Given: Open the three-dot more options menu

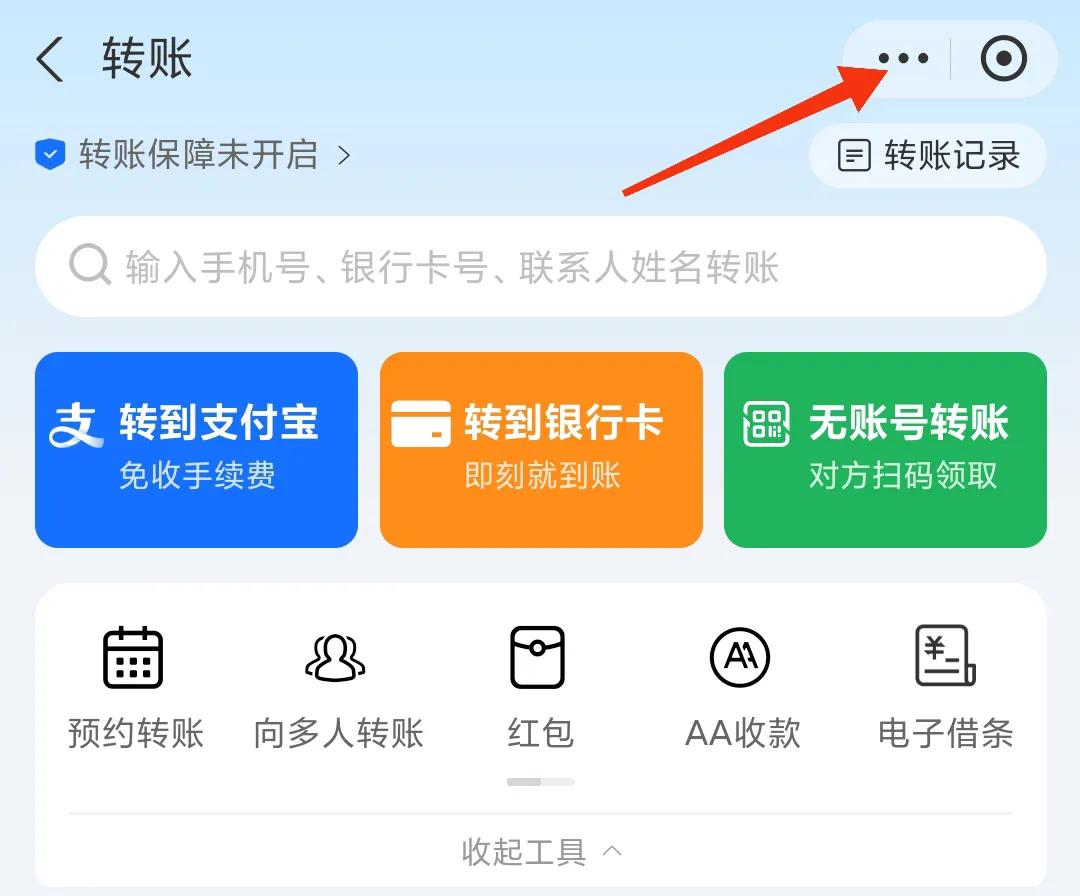Looking at the screenshot, I should [x=903, y=60].
